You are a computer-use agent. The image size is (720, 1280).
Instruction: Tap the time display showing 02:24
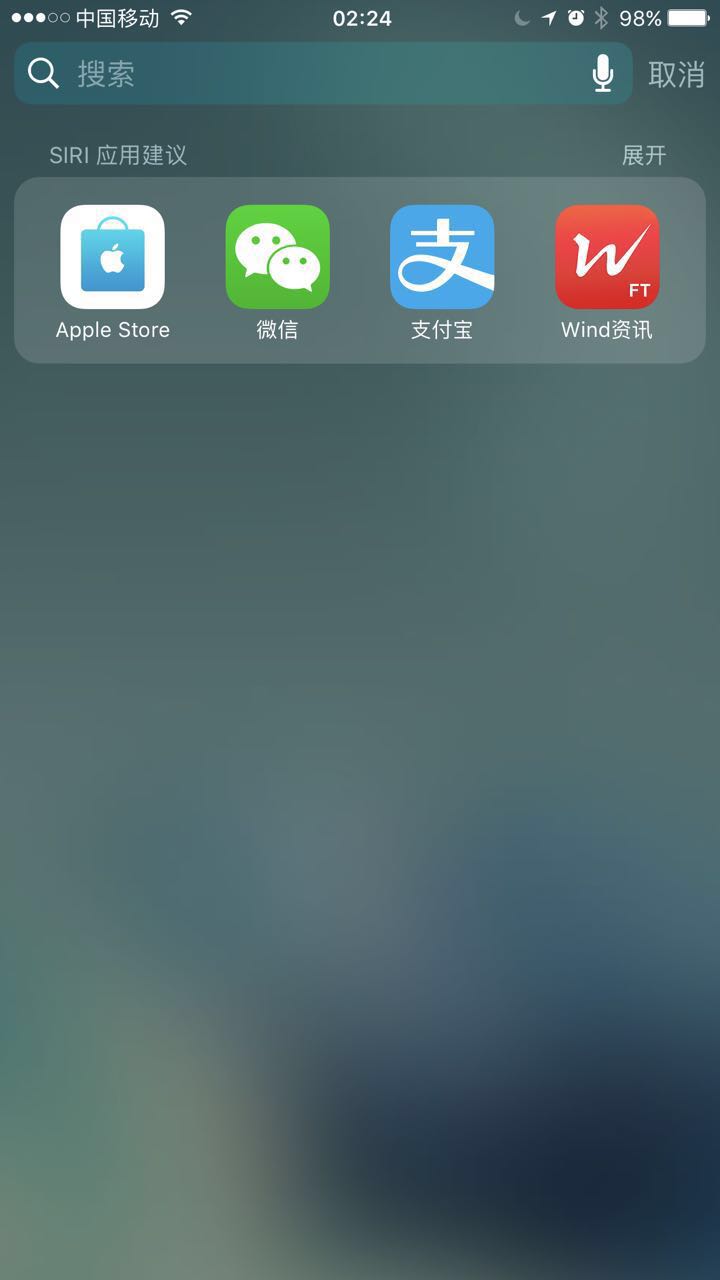[x=360, y=16]
